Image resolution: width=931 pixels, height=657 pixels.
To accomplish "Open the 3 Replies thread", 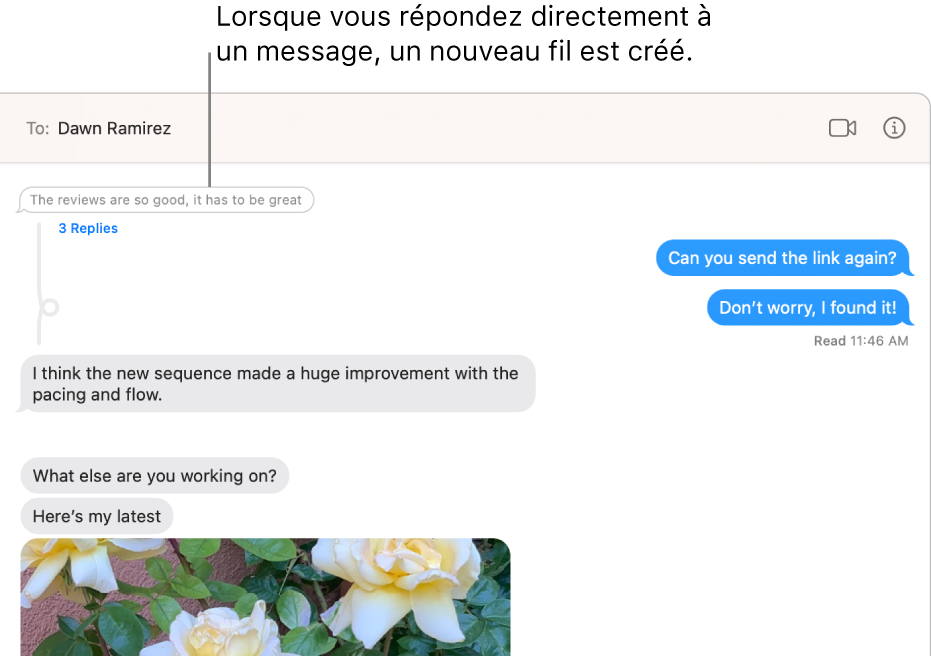I will click(x=88, y=228).
